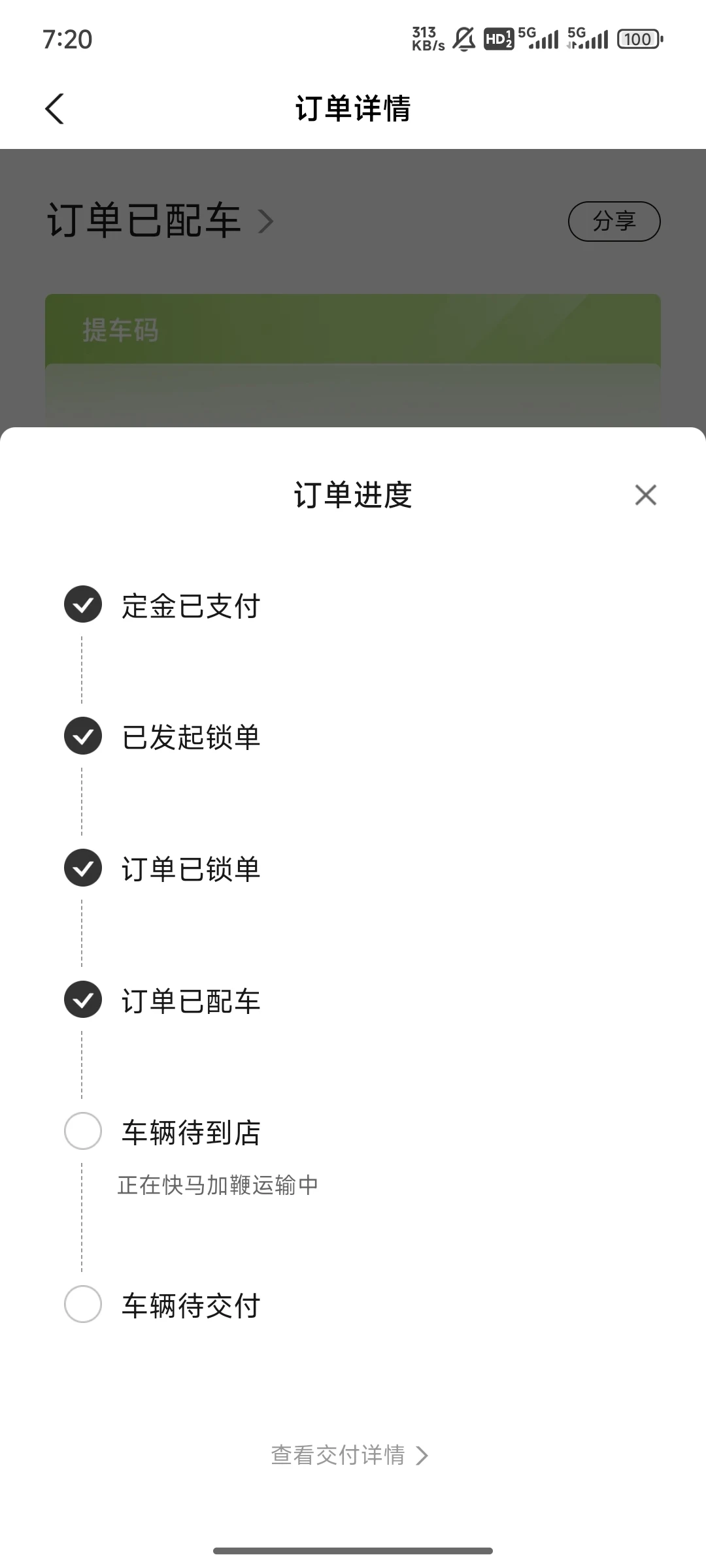The width and height of the screenshot is (706, 1568).
Task: Open 订单已配车 status header
Action: pyautogui.click(x=160, y=221)
